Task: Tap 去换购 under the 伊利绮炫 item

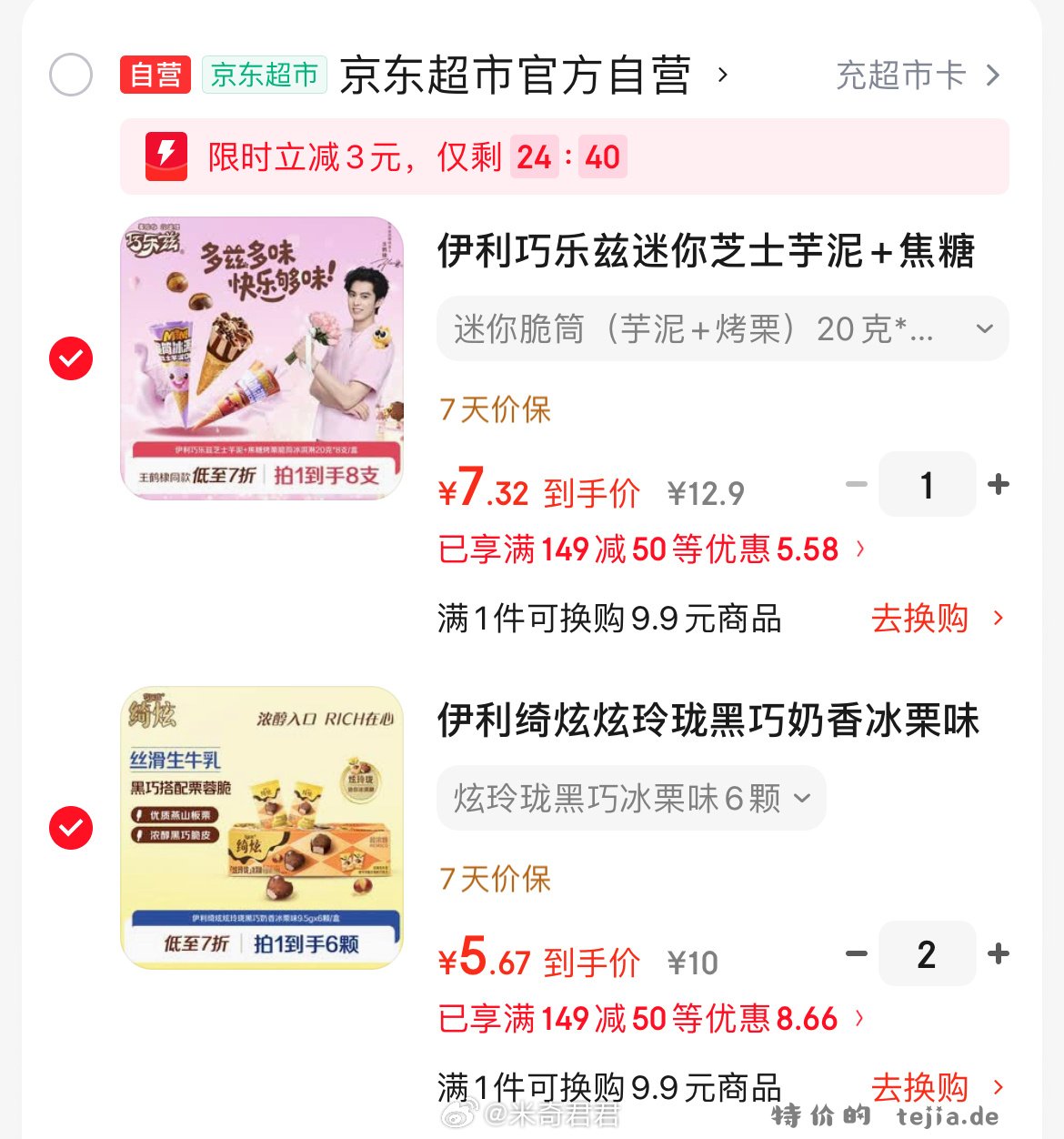Action: point(935,1086)
